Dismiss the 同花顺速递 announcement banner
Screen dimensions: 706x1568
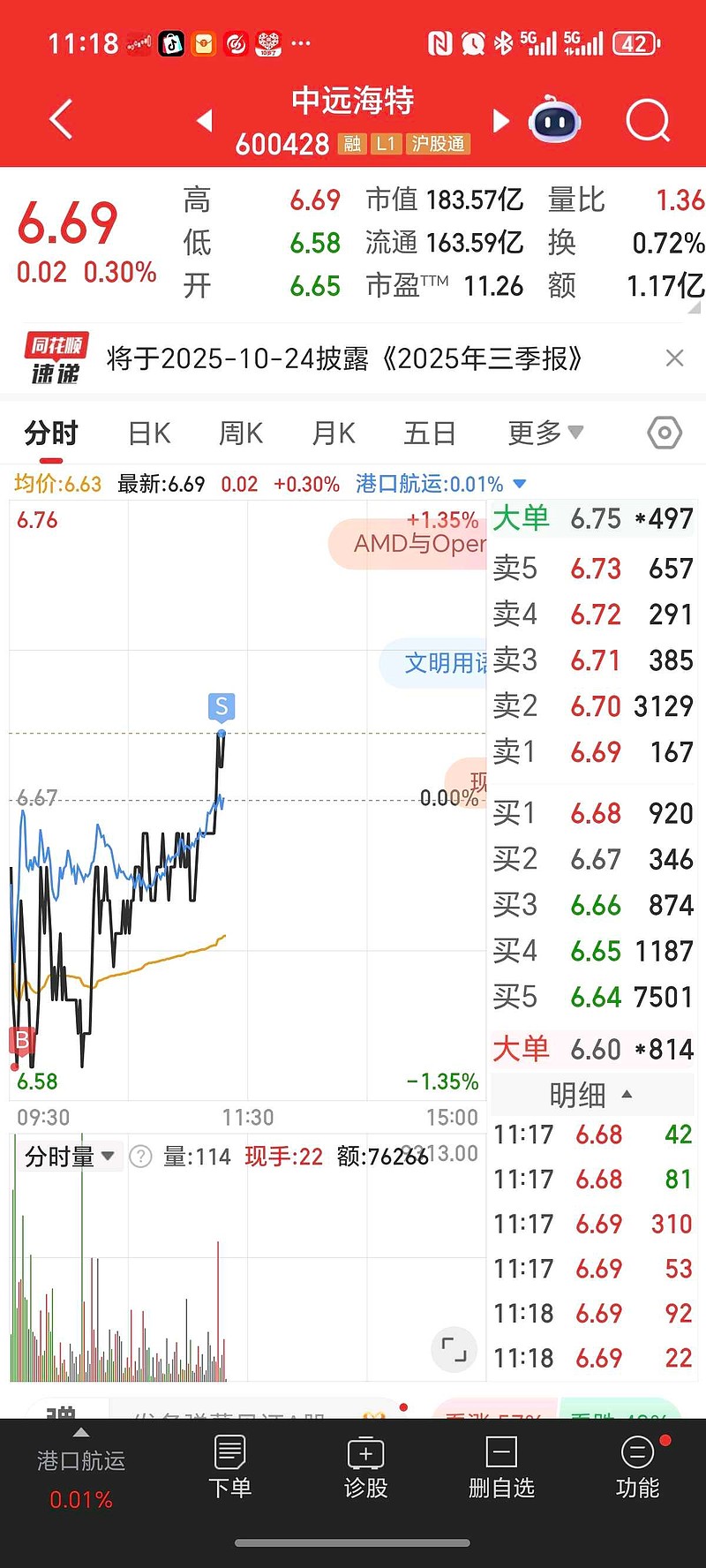point(674,358)
